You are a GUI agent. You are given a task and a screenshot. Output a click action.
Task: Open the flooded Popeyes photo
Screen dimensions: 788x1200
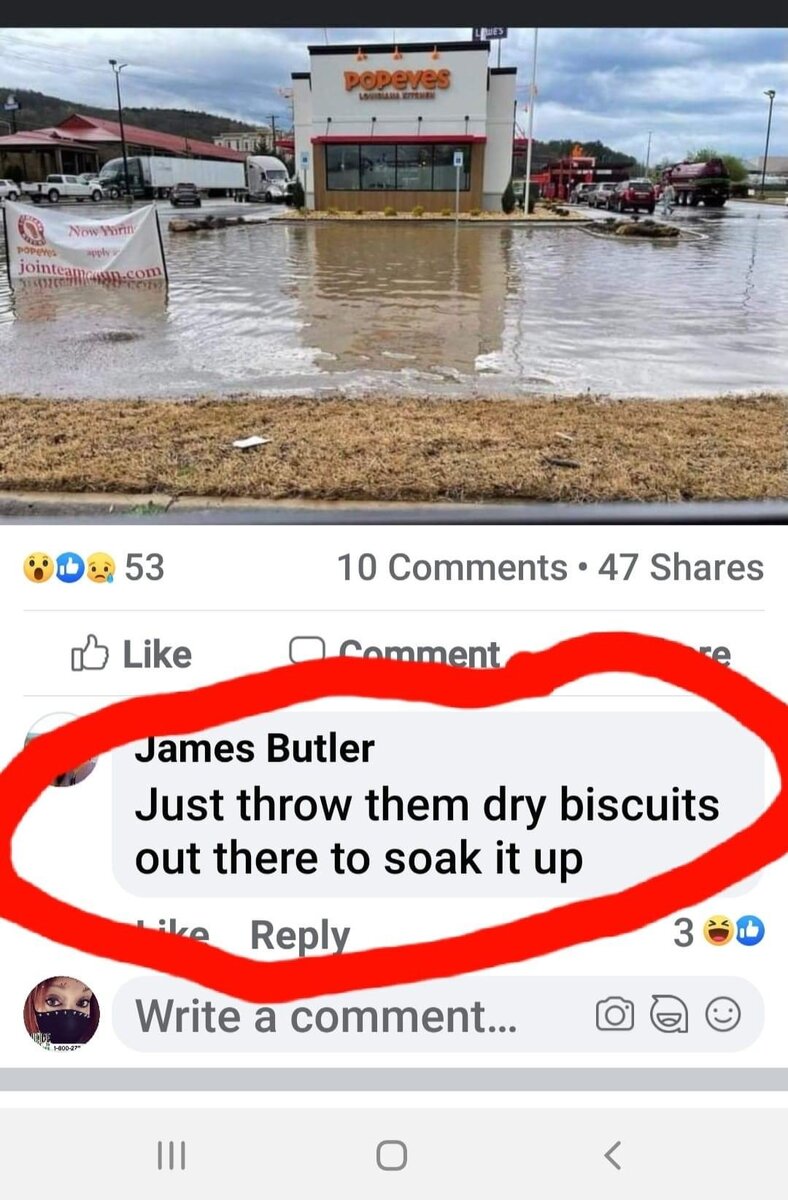pos(394,270)
